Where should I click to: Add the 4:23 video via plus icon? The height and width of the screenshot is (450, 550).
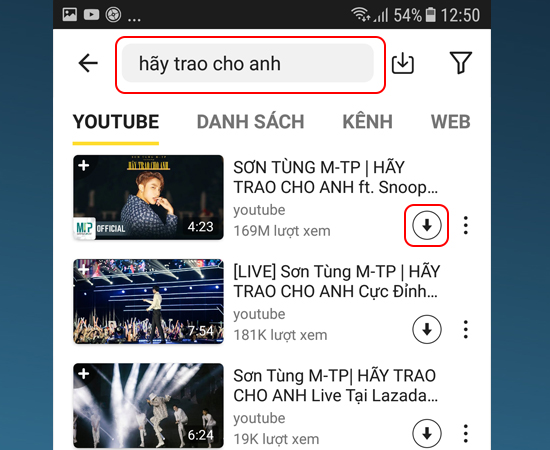pos(83,165)
